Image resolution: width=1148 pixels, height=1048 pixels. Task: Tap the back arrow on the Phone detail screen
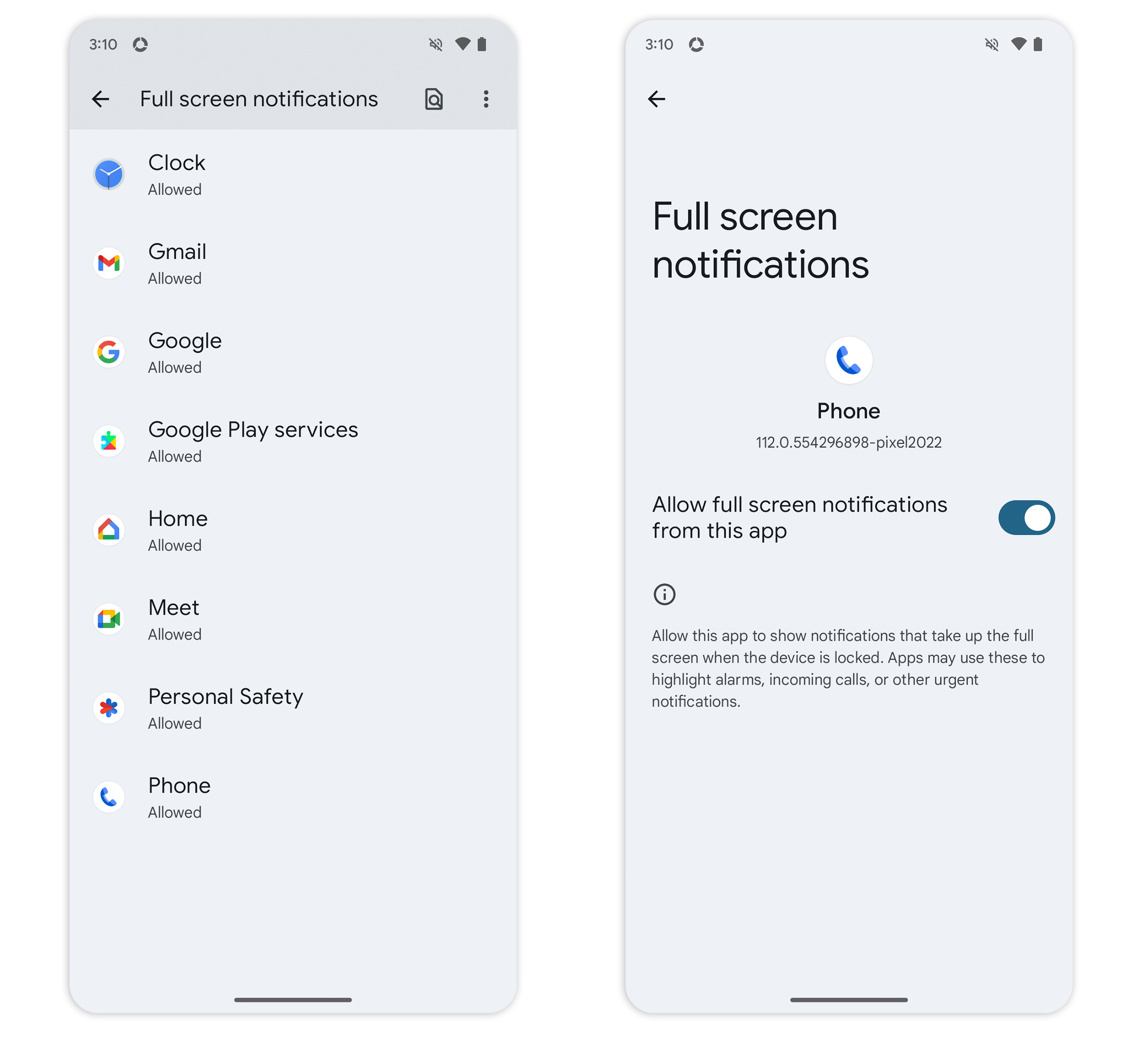(x=657, y=99)
